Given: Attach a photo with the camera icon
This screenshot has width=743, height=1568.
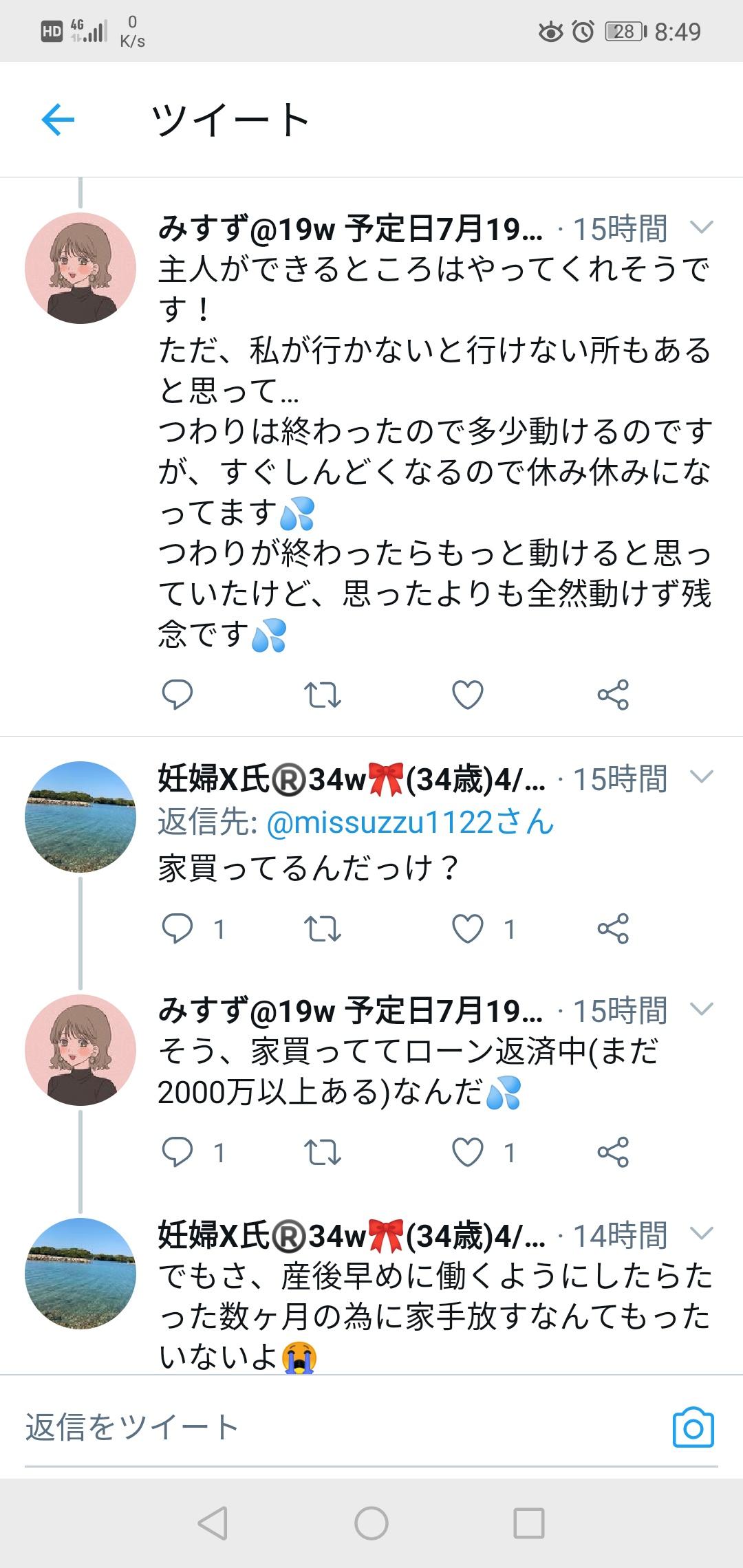Looking at the screenshot, I should (693, 1428).
